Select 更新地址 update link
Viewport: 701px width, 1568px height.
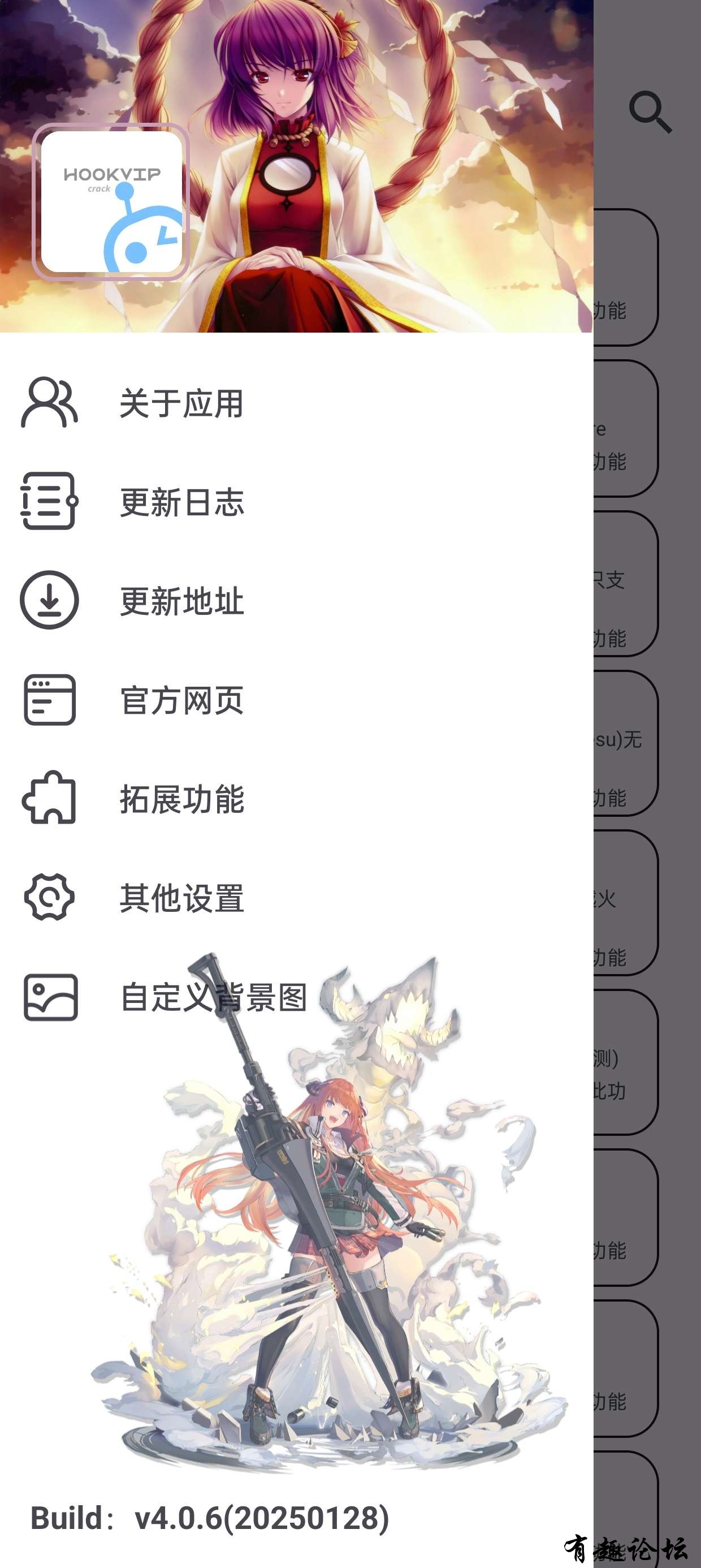(x=181, y=601)
